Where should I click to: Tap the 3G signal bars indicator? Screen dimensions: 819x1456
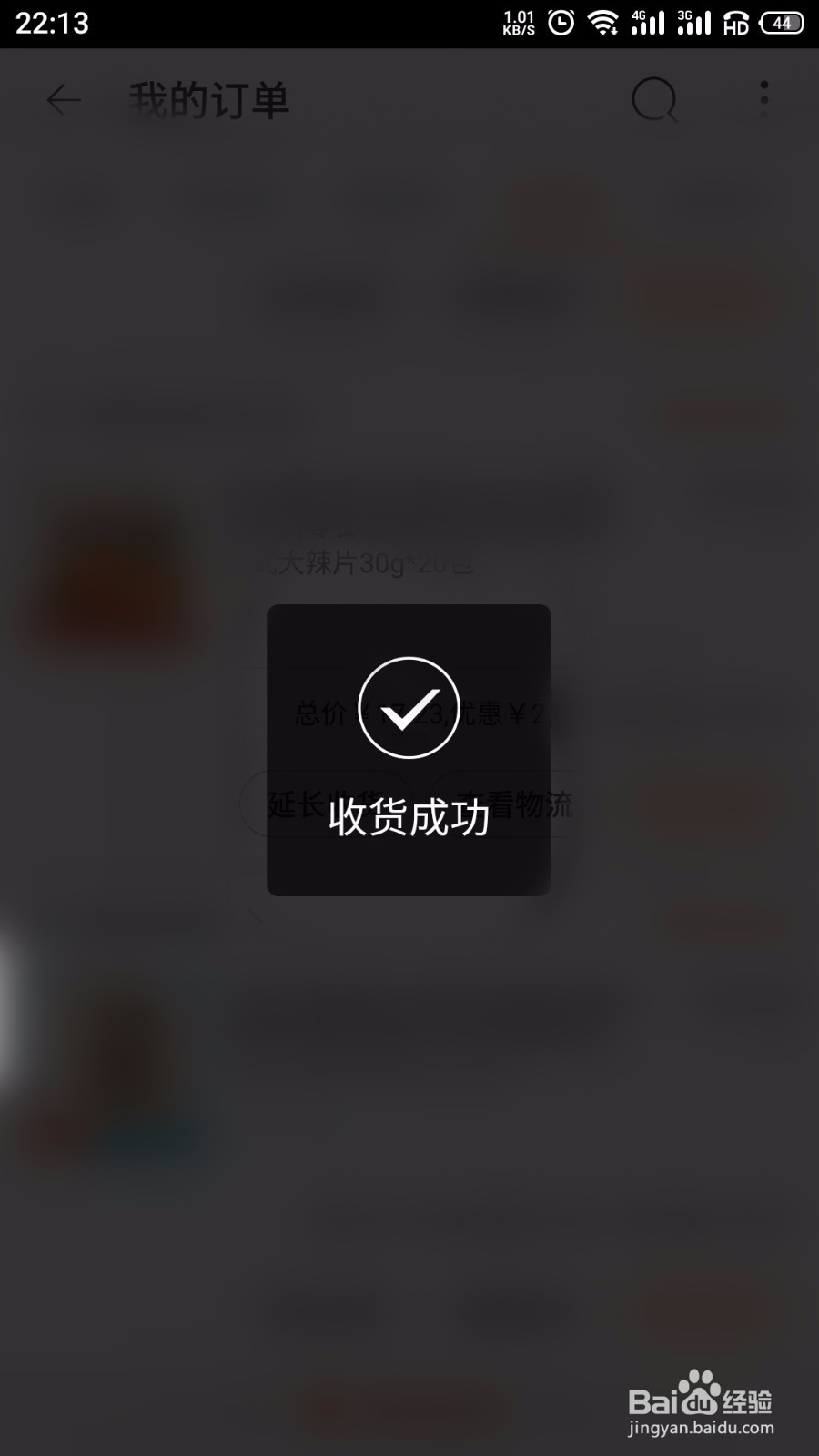[695, 23]
